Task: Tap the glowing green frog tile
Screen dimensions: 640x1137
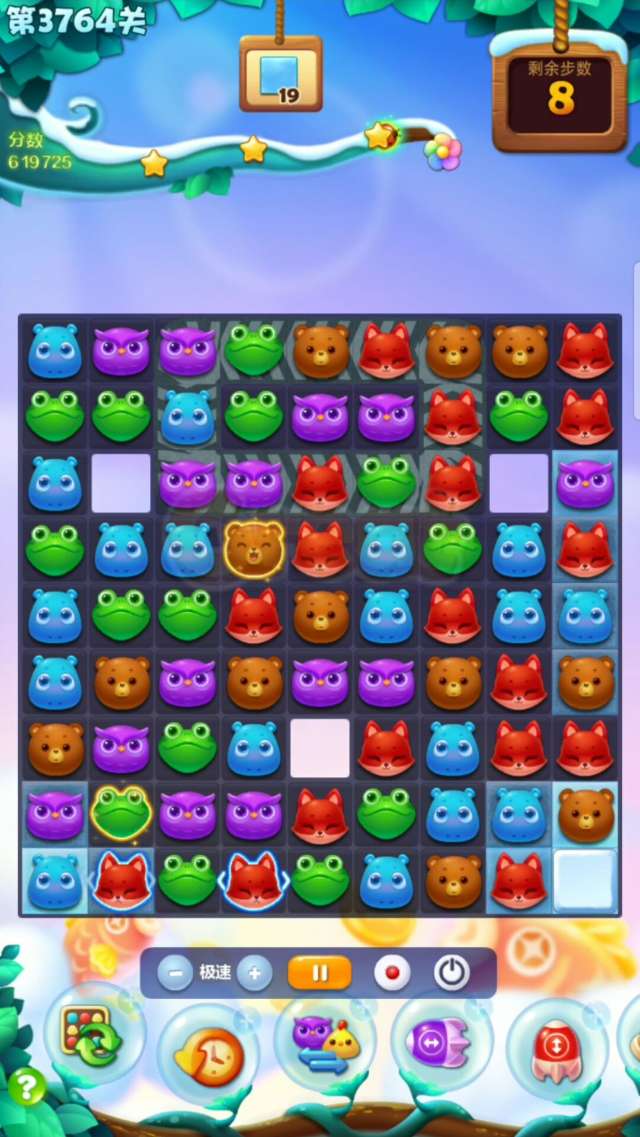Action: pos(121,813)
